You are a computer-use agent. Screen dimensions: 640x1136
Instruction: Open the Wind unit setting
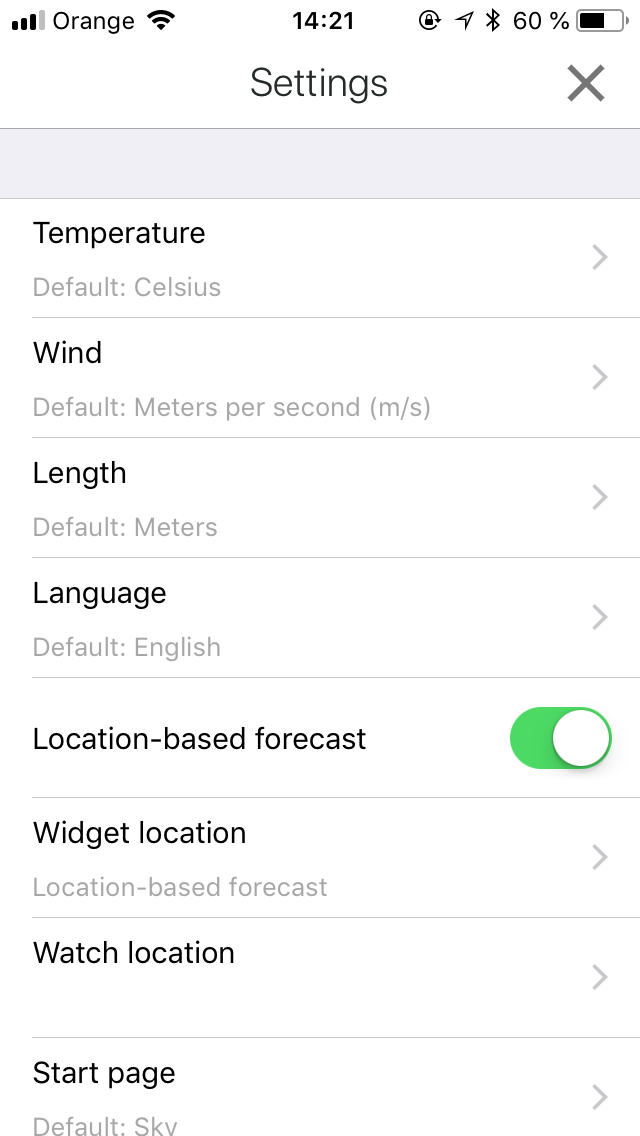click(320, 377)
